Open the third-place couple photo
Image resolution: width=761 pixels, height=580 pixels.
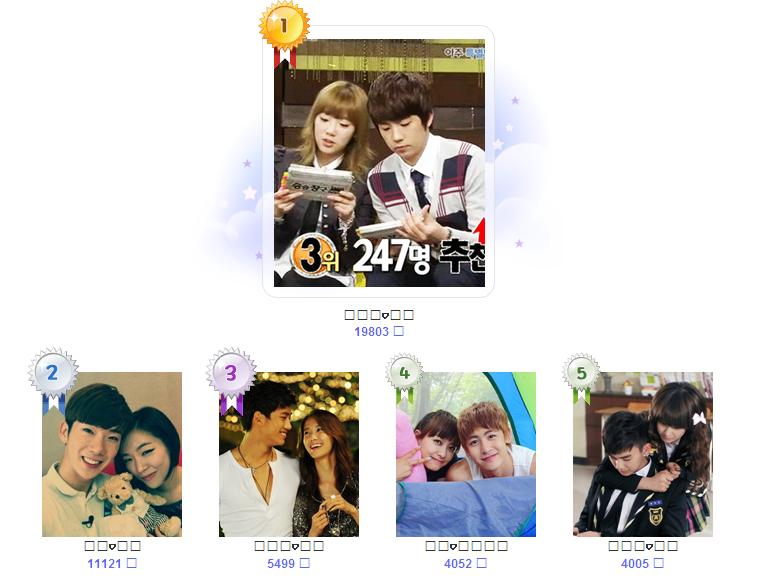coord(289,454)
